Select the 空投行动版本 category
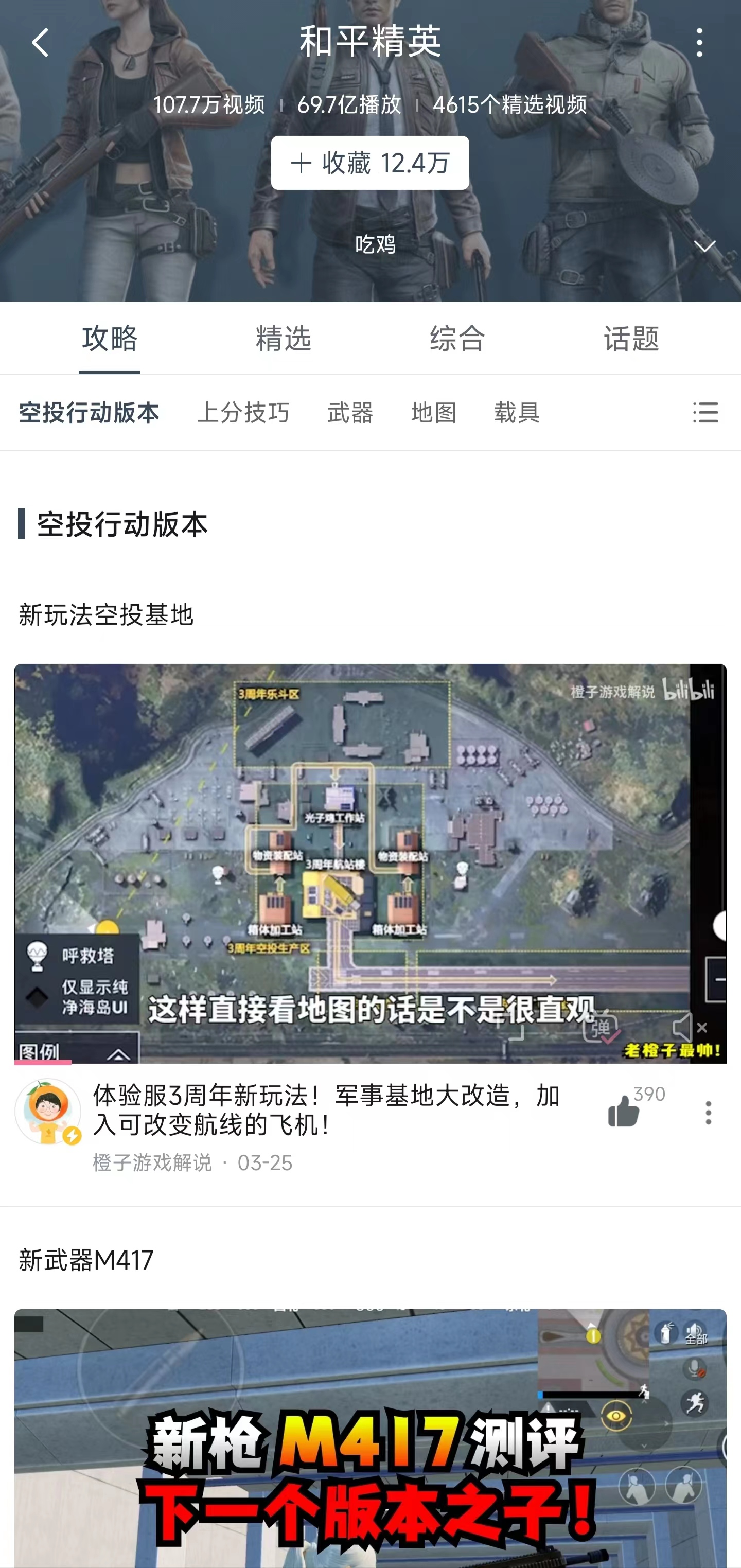741x1568 pixels. [89, 413]
